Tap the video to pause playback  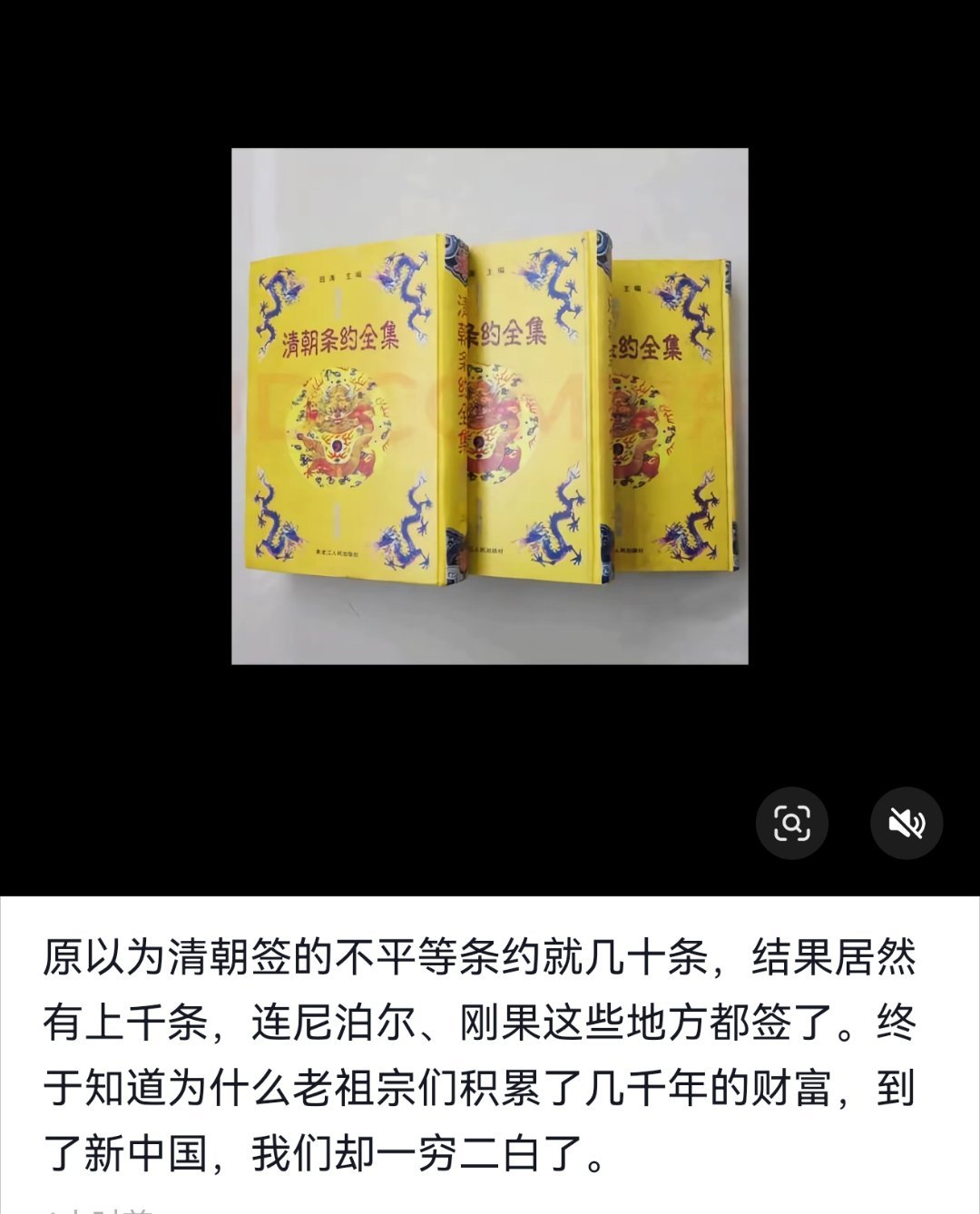click(490, 408)
